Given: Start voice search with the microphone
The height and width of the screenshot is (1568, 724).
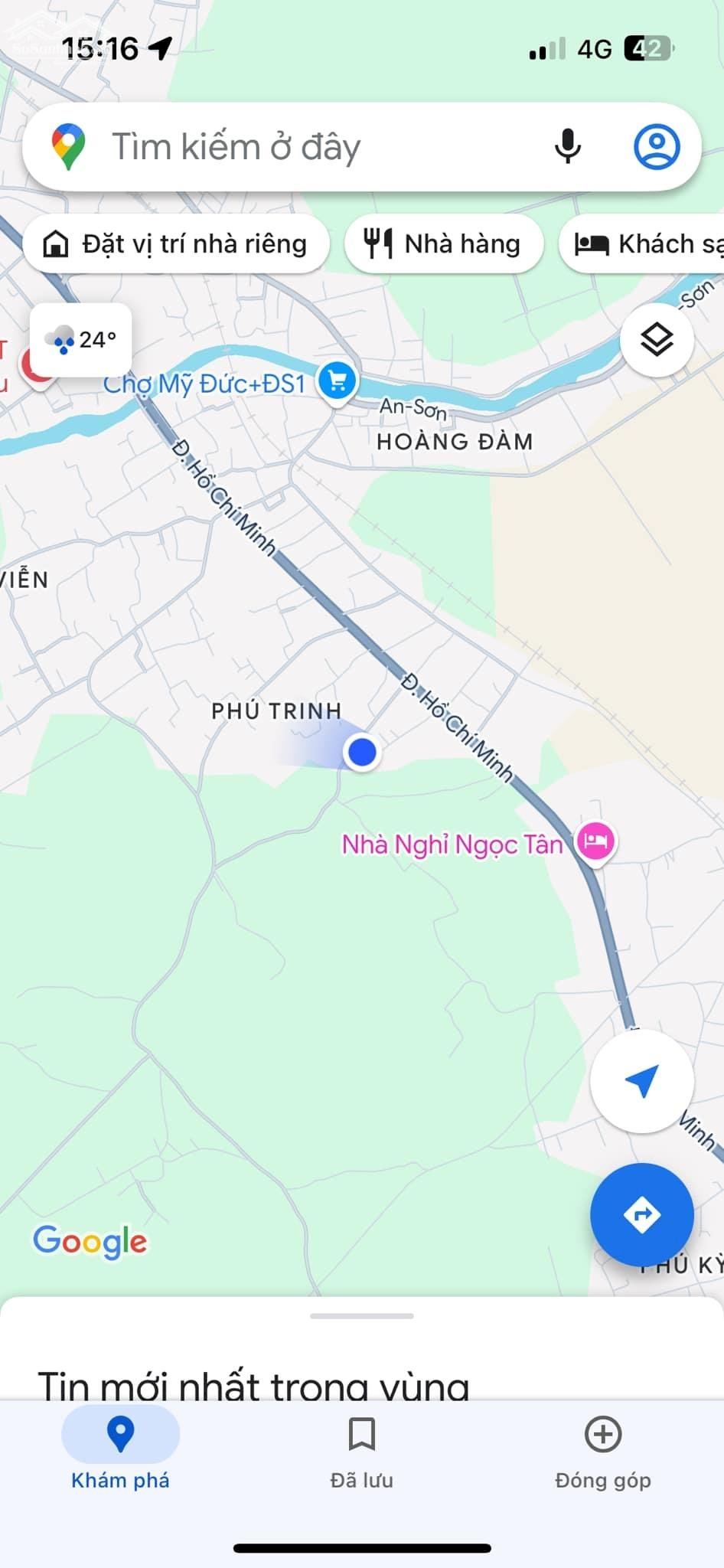Looking at the screenshot, I should [x=567, y=146].
